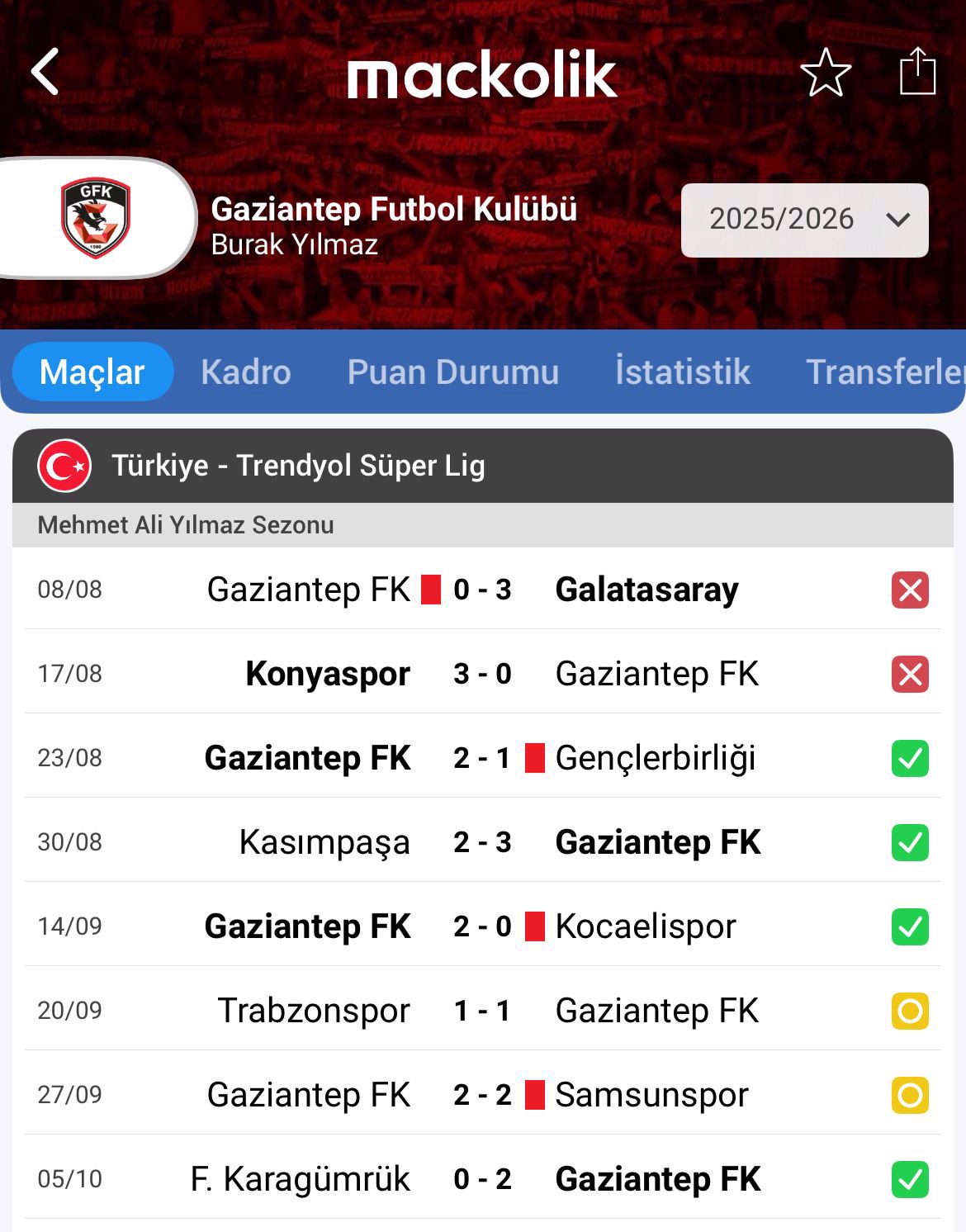
Task: Share this team page
Action: (916, 72)
